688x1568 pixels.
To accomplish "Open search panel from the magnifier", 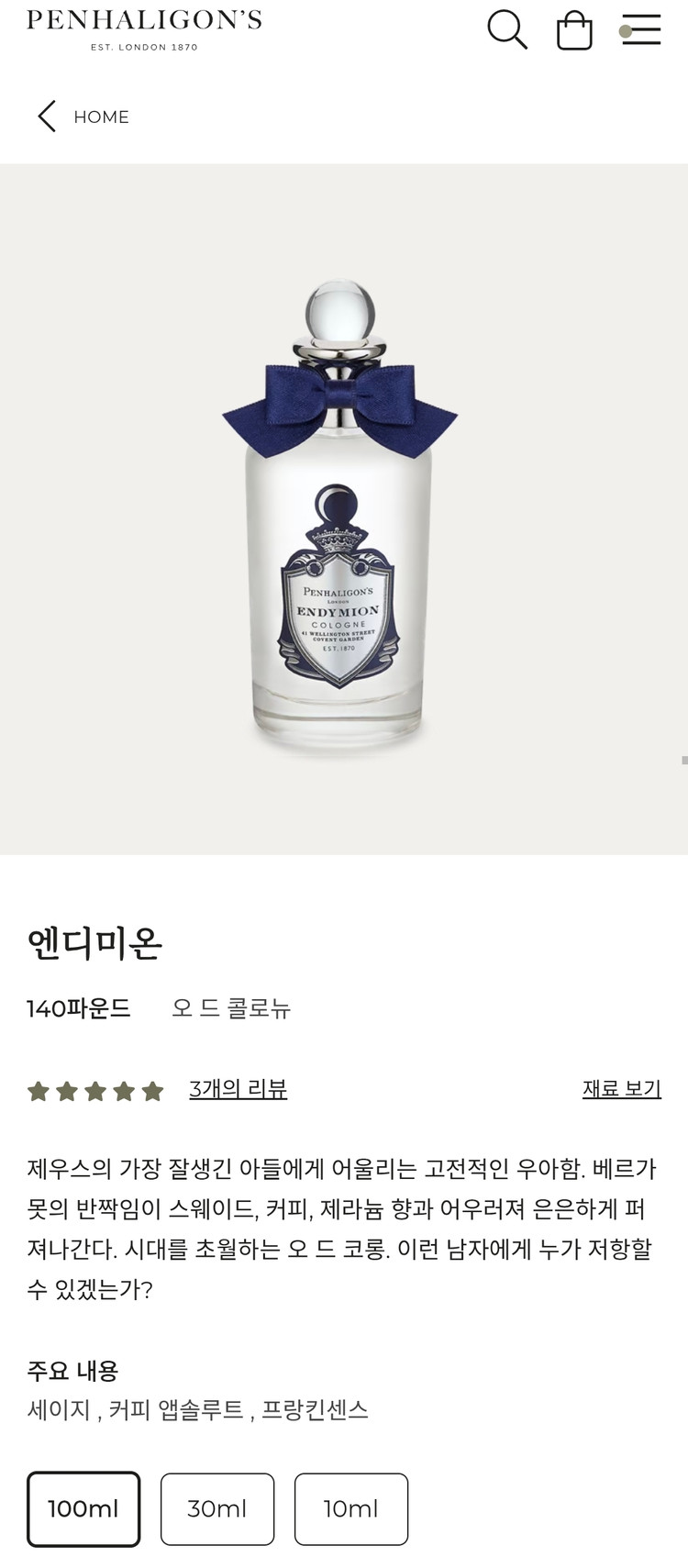I will coord(507,29).
